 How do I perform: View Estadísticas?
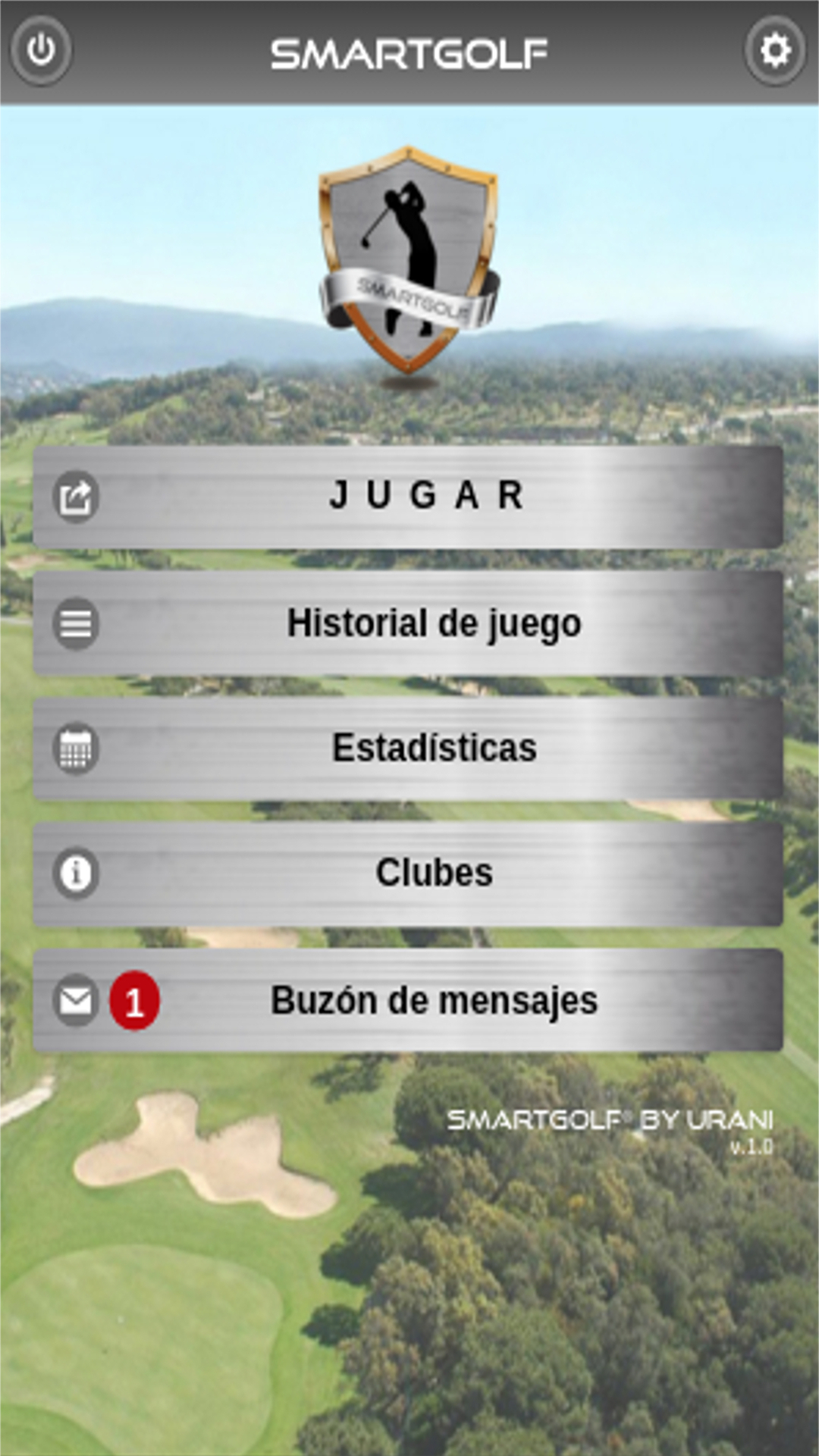(x=408, y=748)
